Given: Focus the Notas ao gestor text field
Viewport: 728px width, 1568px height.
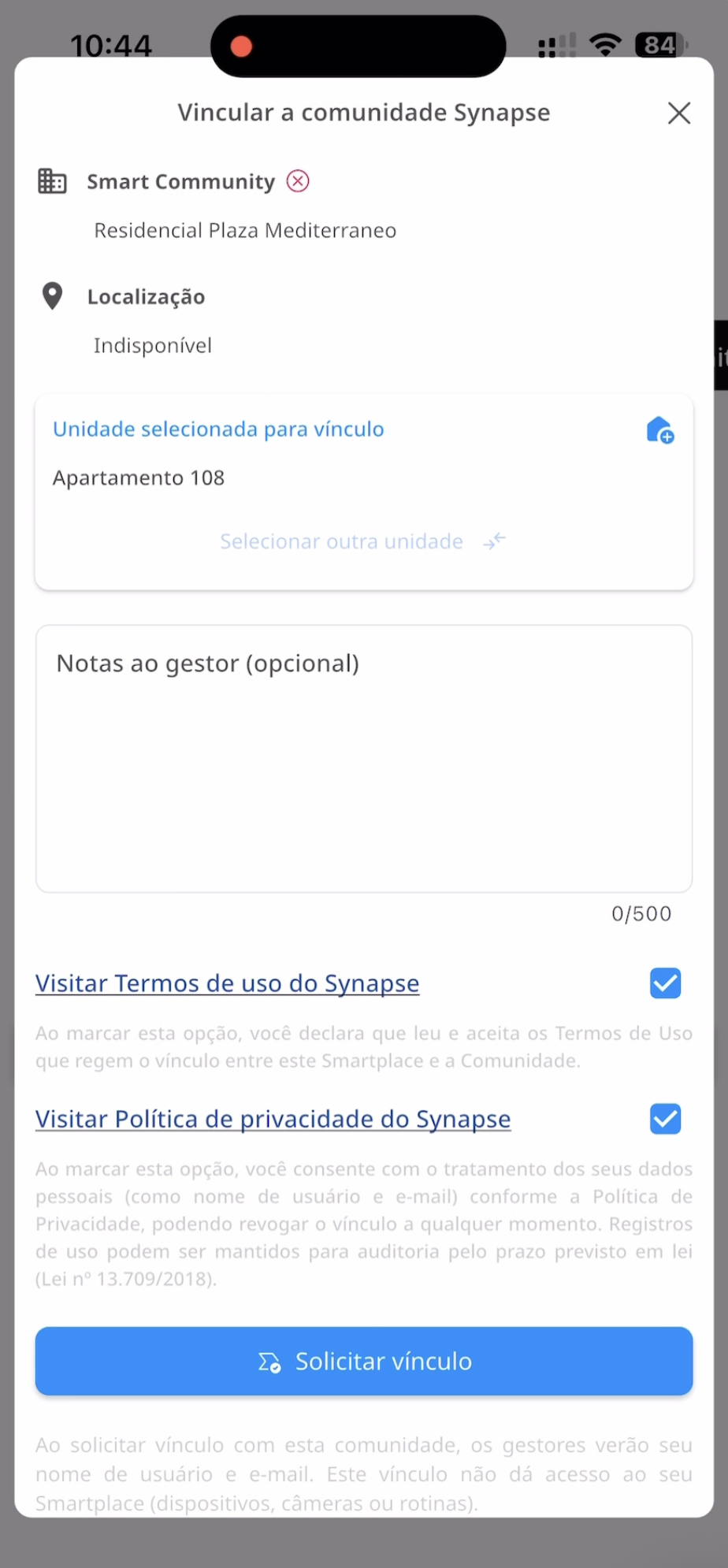Looking at the screenshot, I should coord(364,758).
